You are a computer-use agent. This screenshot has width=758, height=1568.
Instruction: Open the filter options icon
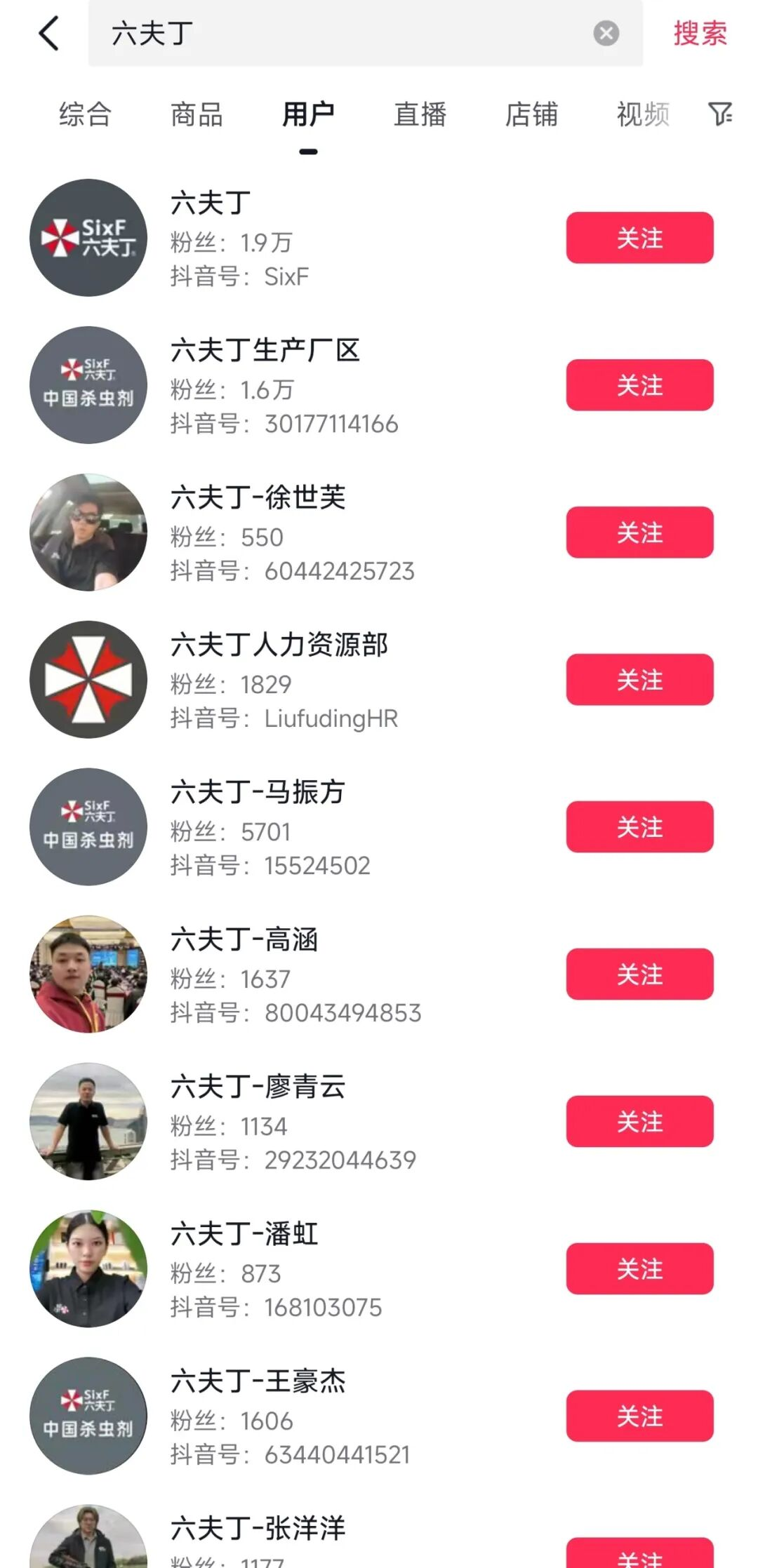click(x=720, y=114)
